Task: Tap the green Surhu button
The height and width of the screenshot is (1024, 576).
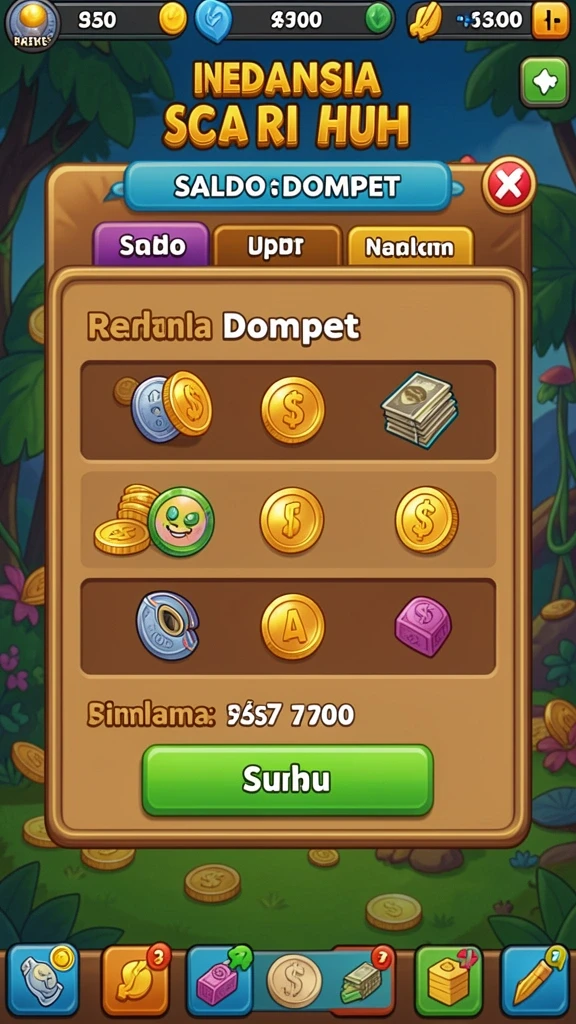Action: click(287, 780)
